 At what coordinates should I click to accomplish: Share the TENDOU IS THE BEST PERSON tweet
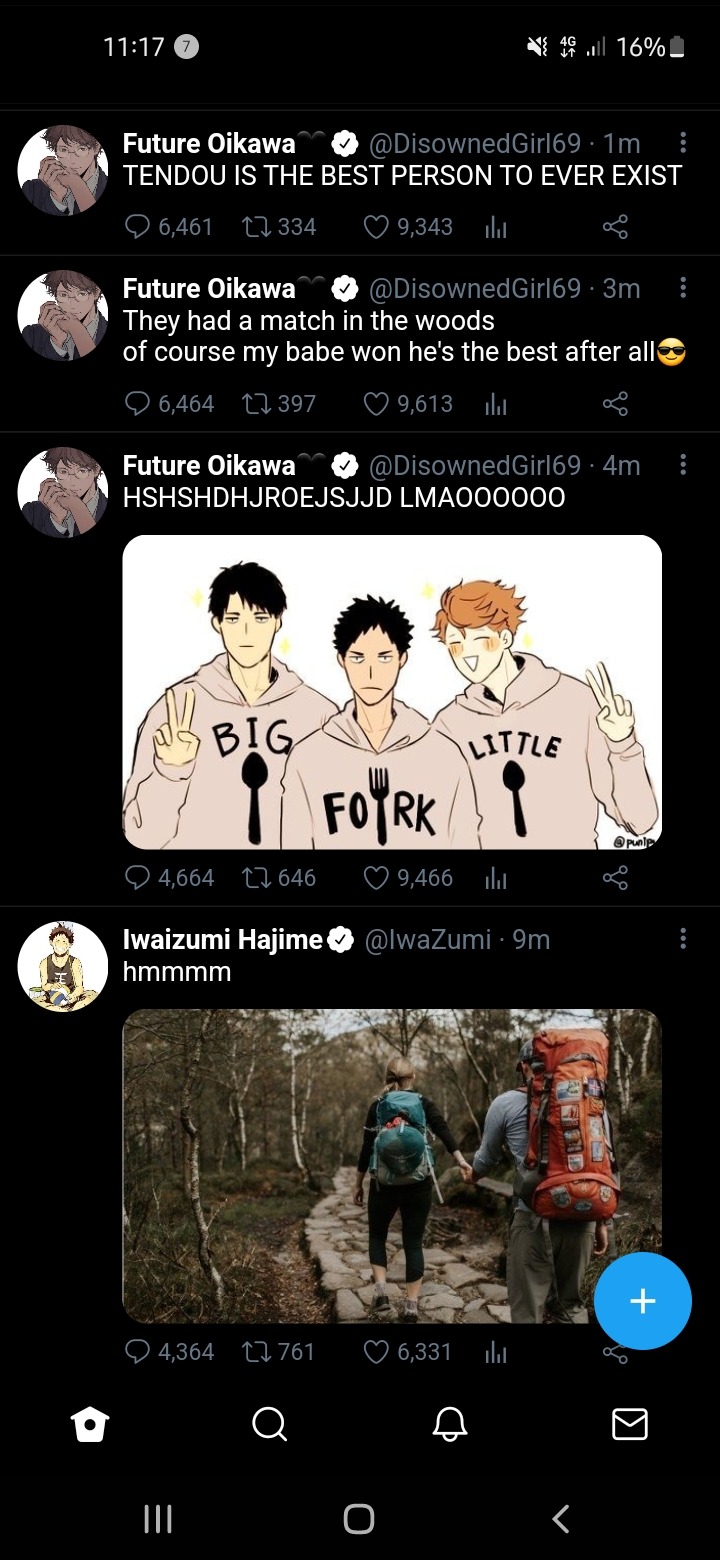click(x=615, y=227)
